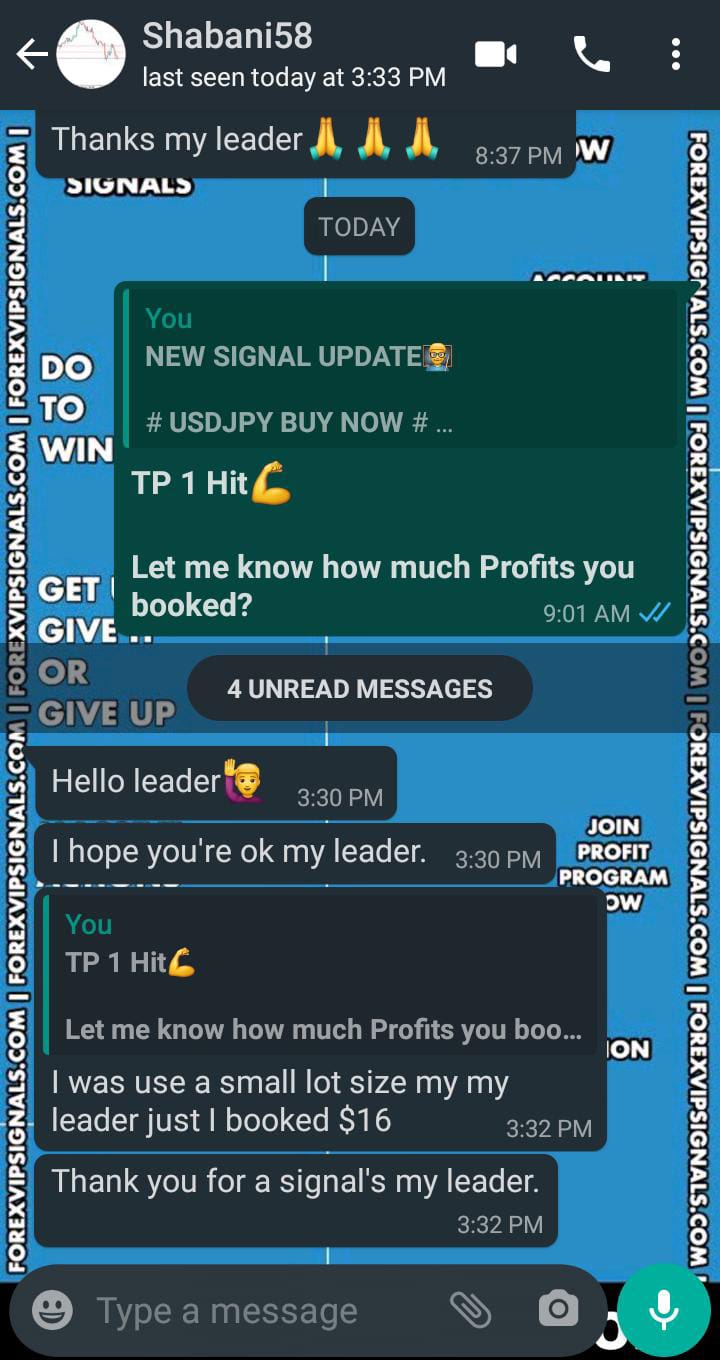Screen dimensions: 720x1360
Task: Open the camera to send a photo
Action: click(558, 1310)
